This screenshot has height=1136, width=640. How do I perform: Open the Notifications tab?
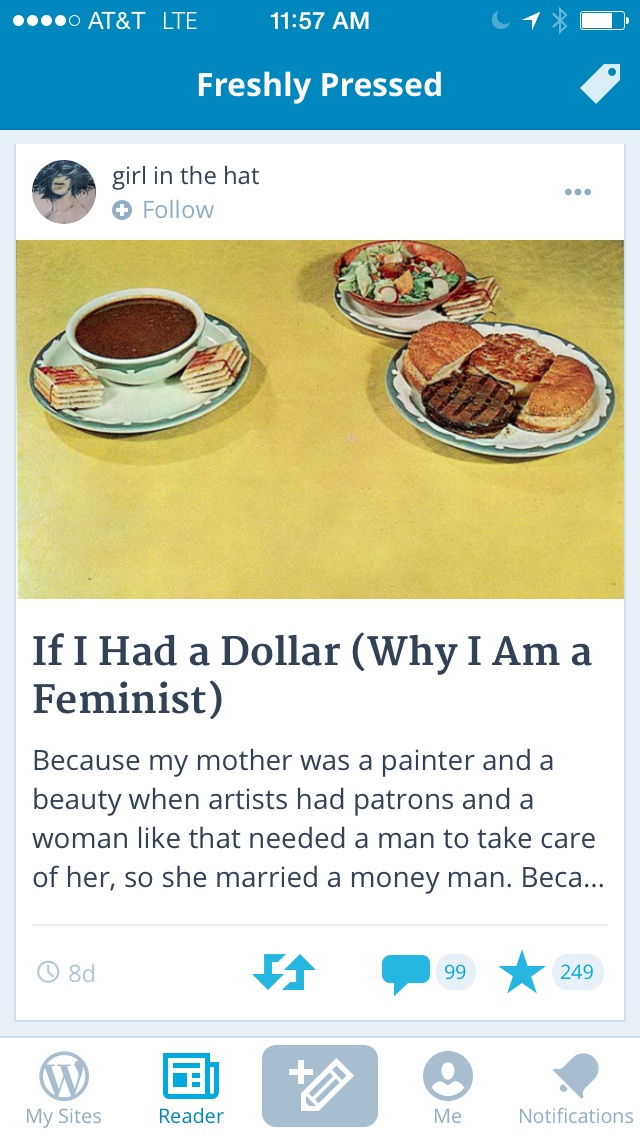(x=575, y=1088)
